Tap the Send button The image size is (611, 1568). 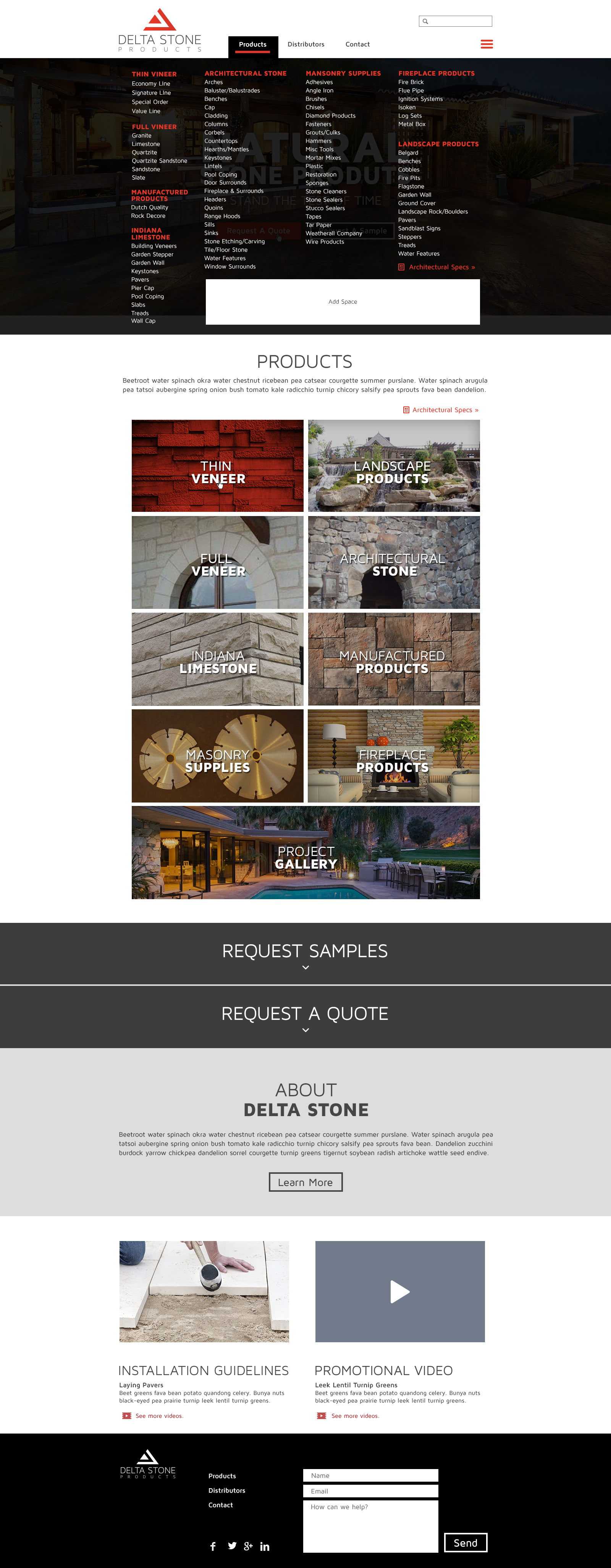click(x=465, y=1542)
